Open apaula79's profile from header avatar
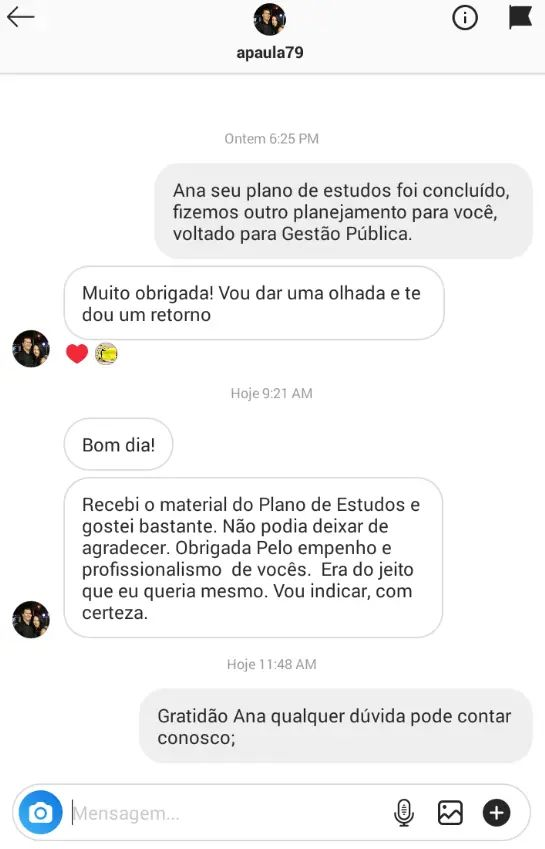Viewport: 545px width, 849px height. point(270,19)
